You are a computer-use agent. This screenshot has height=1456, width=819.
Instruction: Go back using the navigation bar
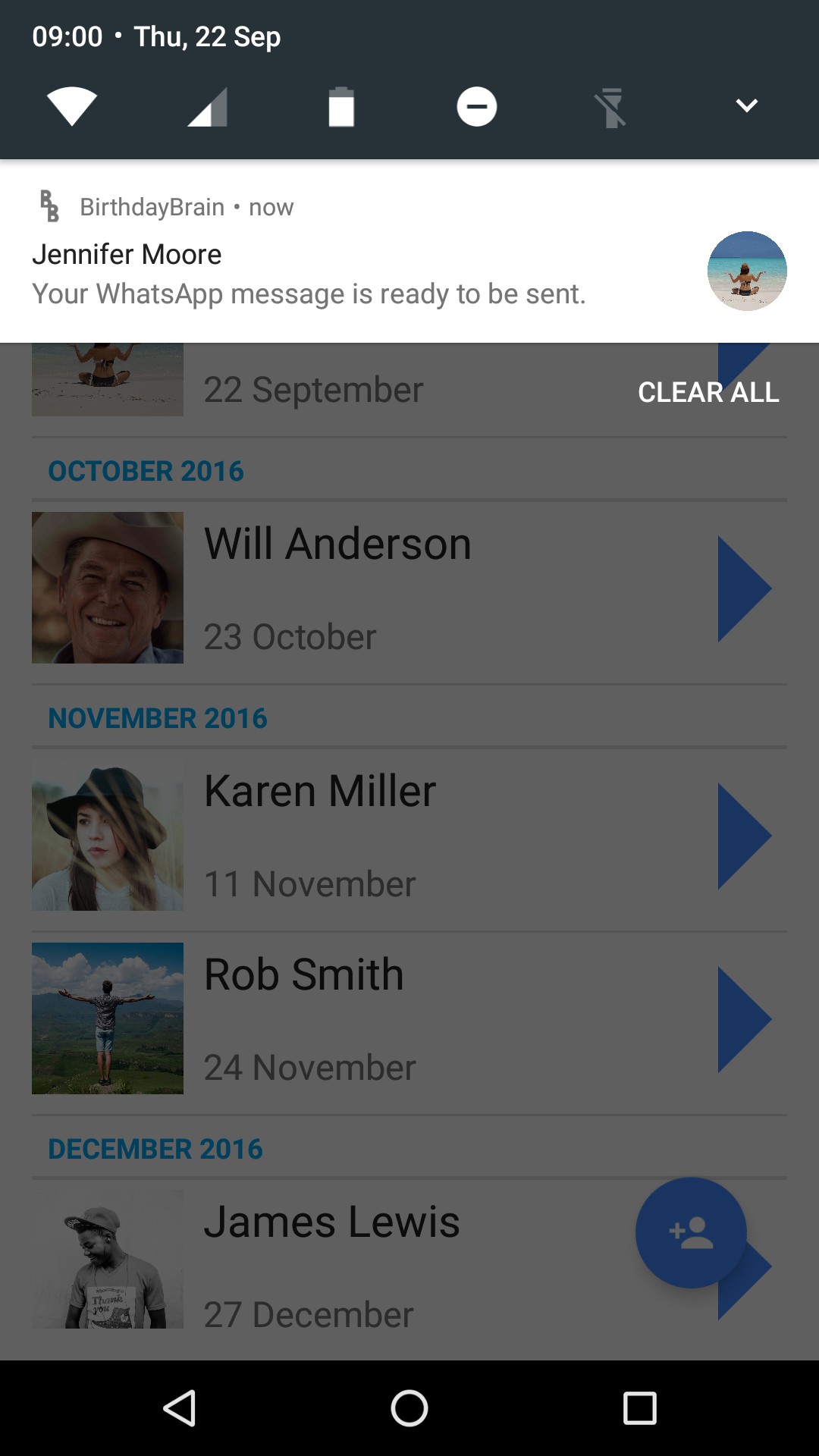pos(180,1408)
